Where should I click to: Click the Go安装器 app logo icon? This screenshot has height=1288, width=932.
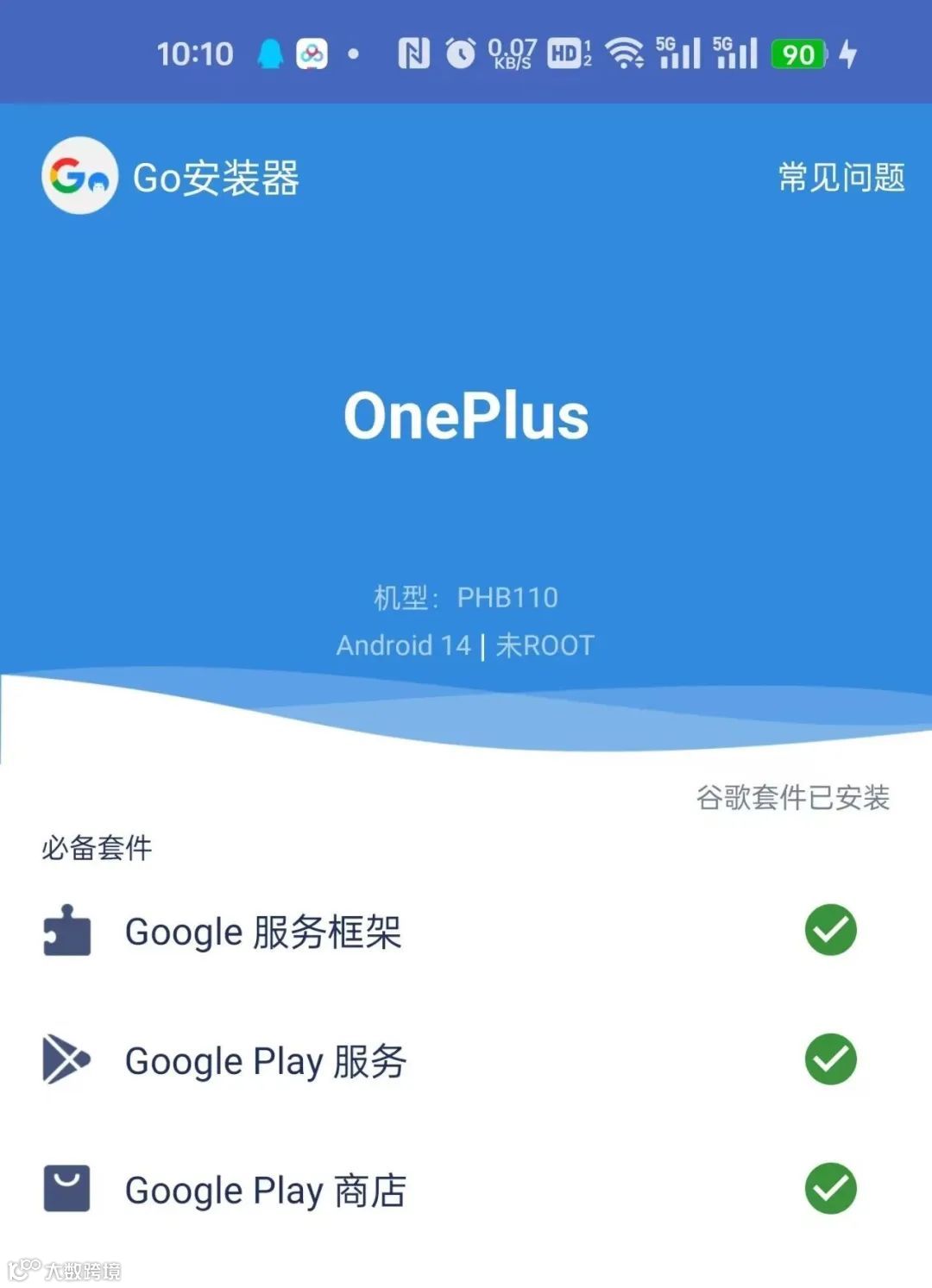click(79, 177)
